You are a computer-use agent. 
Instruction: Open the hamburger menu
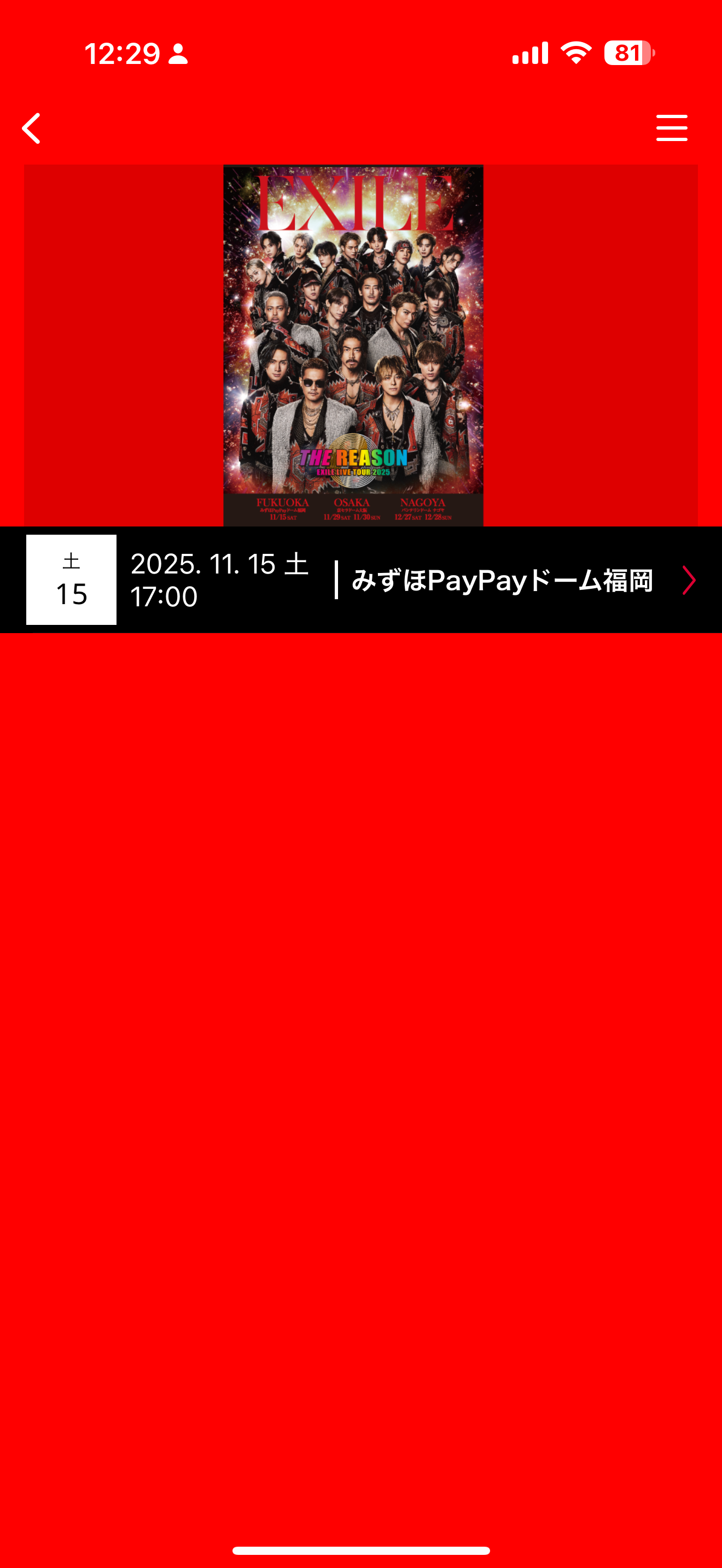(x=672, y=128)
